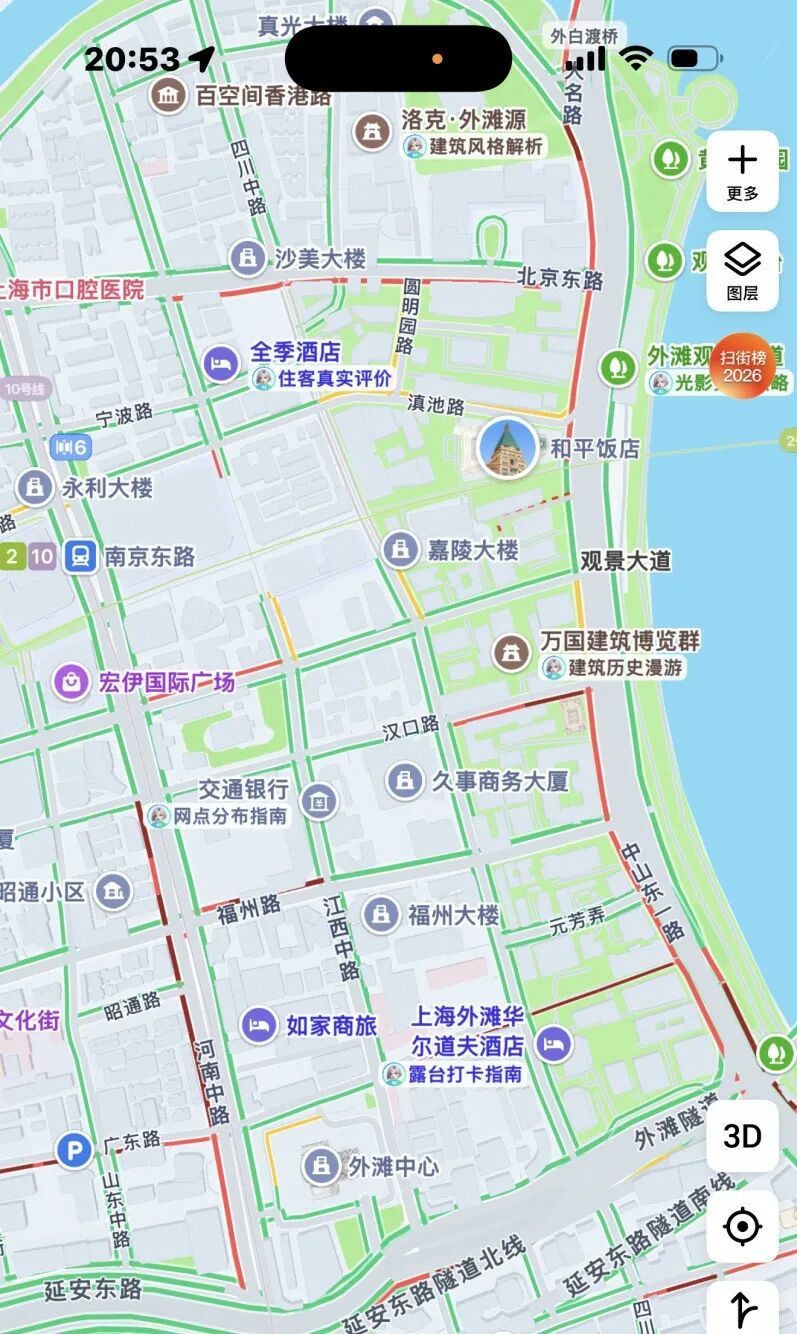
Task: Open the 住客真实评价 assistant tip
Action: coord(263,378)
